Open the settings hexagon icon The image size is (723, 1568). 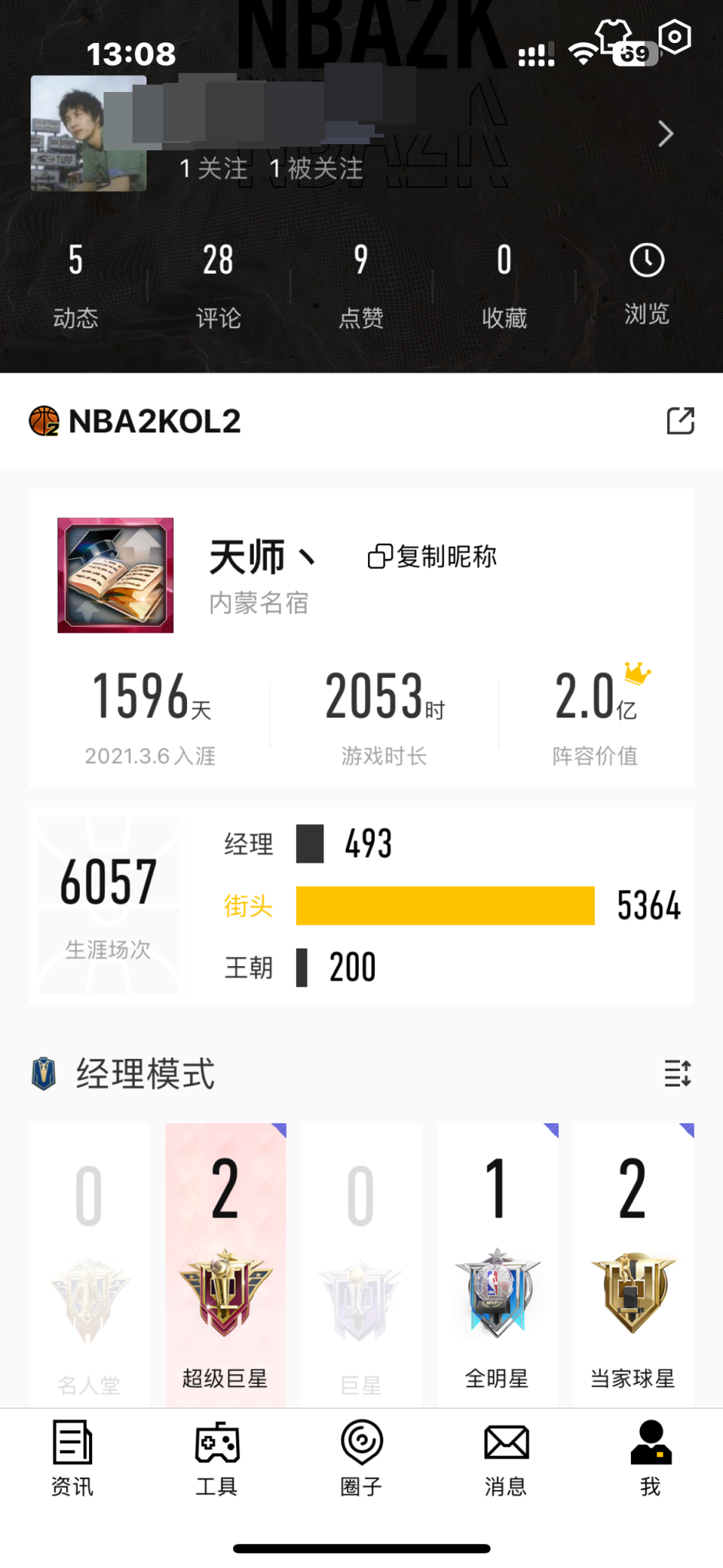point(675,37)
